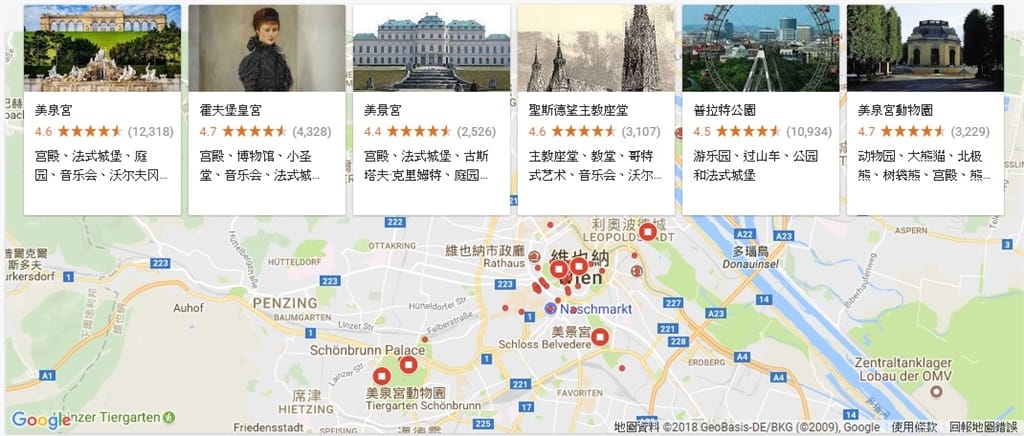Select the Tiergarten Schönbrunn zoo map pin
Screen dimensions: 1024x436
(x=381, y=377)
